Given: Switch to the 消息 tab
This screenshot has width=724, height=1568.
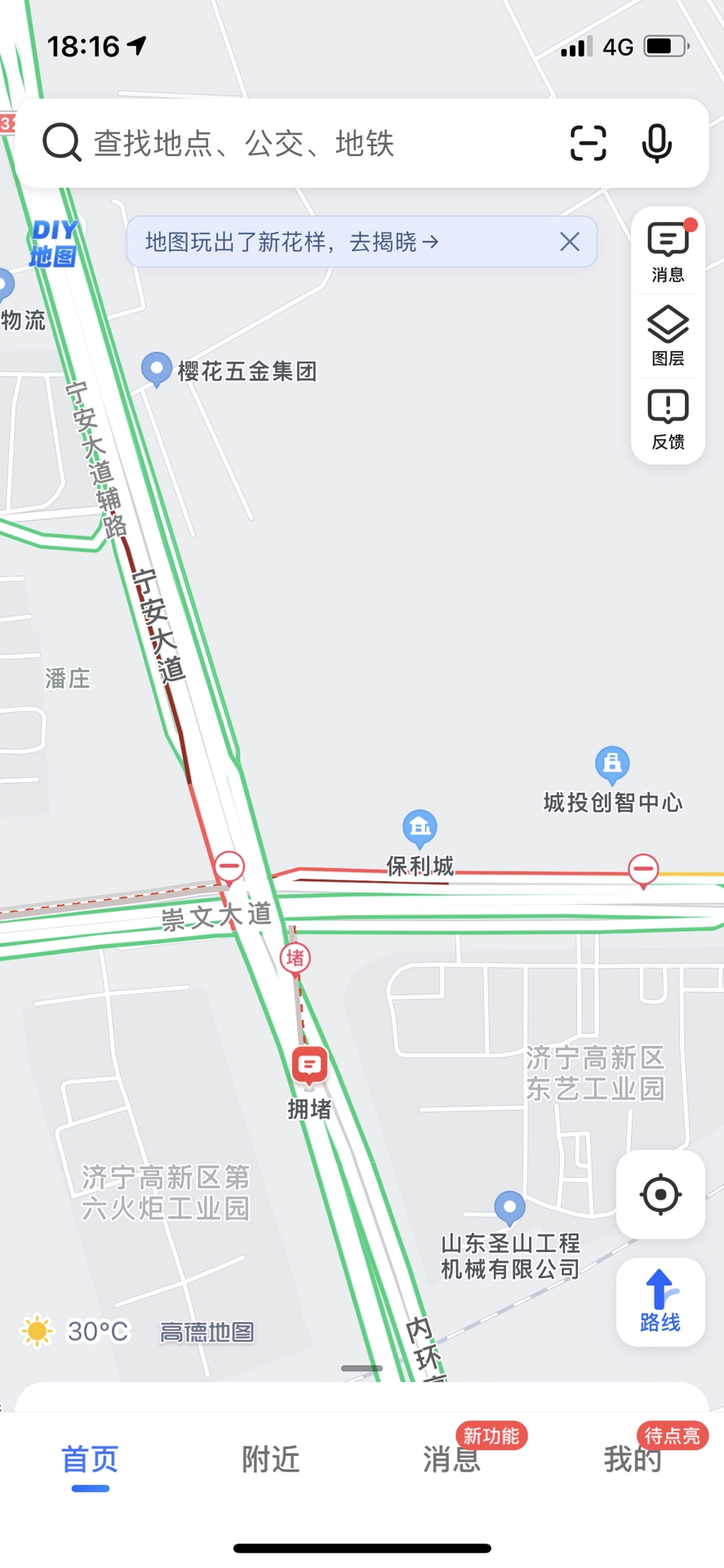Looking at the screenshot, I should [451, 1459].
